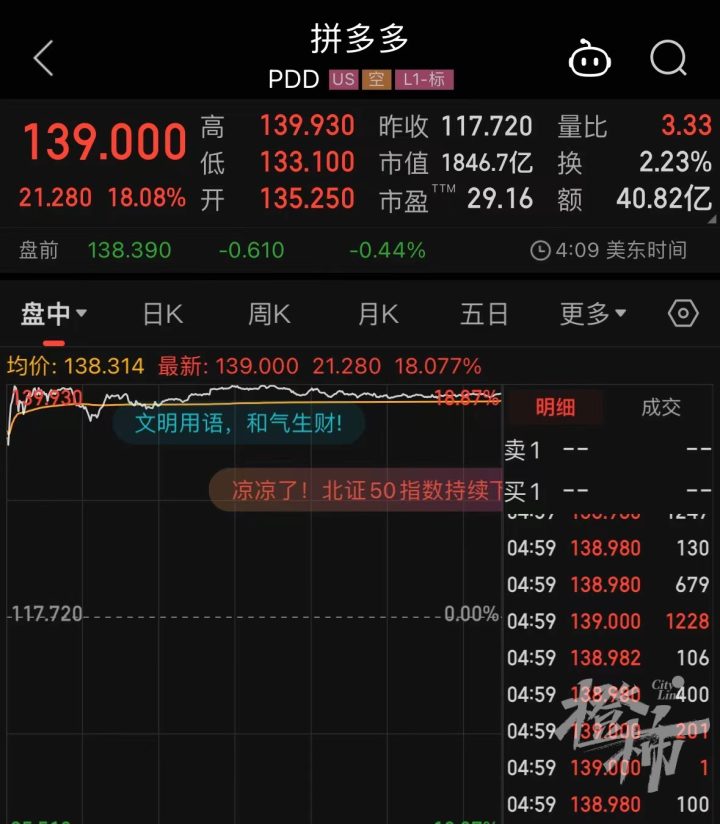
Task: Show the 月K chart
Action: point(378,314)
